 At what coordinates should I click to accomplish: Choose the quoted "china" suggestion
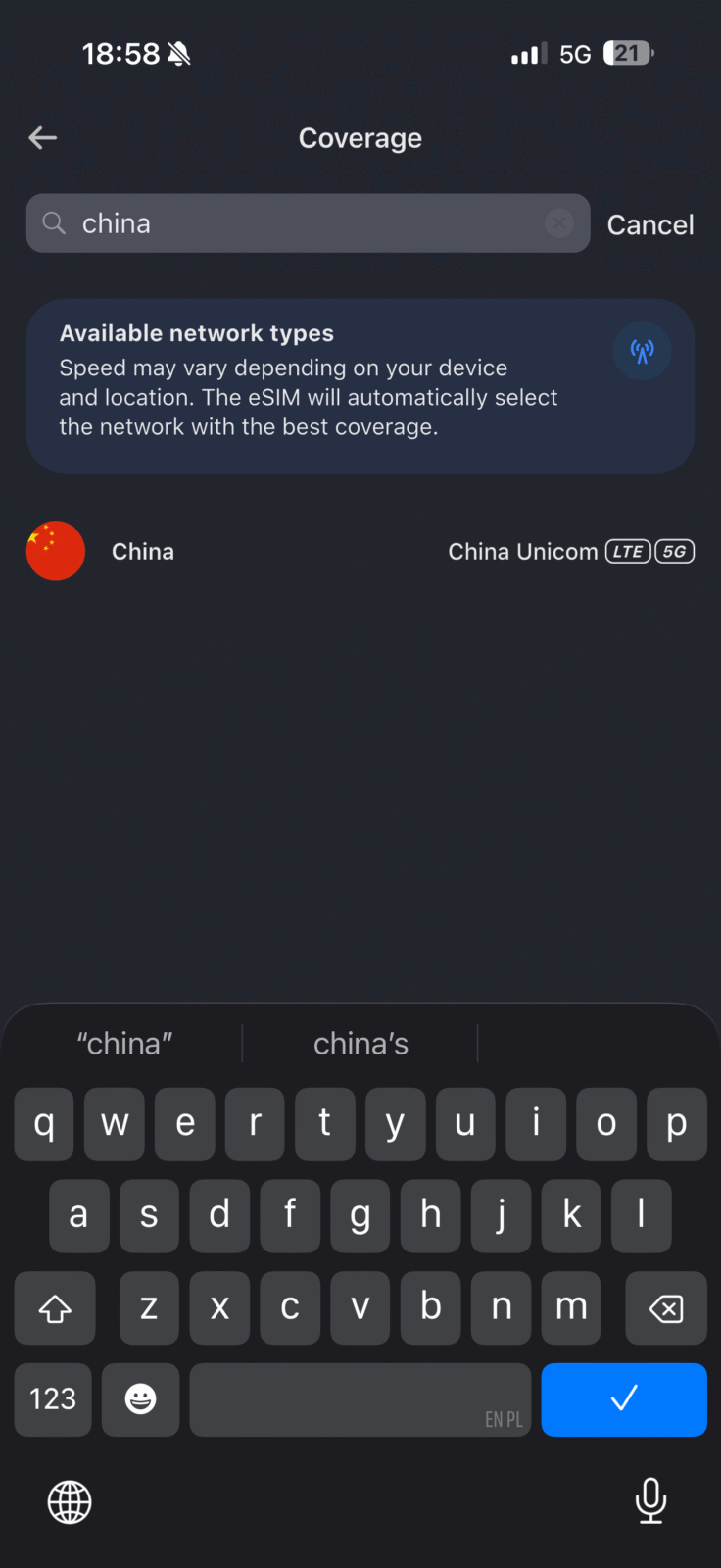[x=124, y=1044]
